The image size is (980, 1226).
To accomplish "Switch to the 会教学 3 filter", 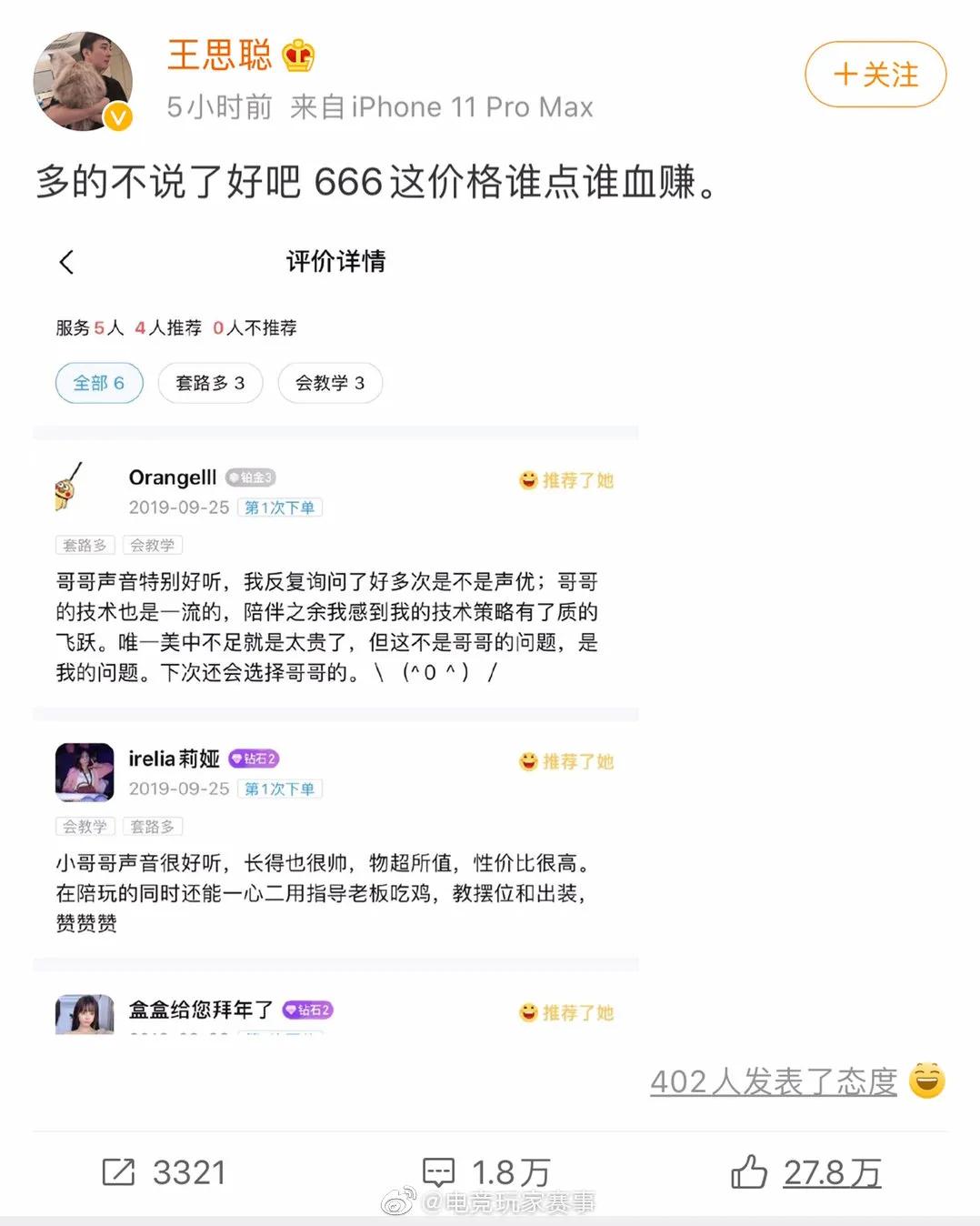I will pyautogui.click(x=329, y=383).
